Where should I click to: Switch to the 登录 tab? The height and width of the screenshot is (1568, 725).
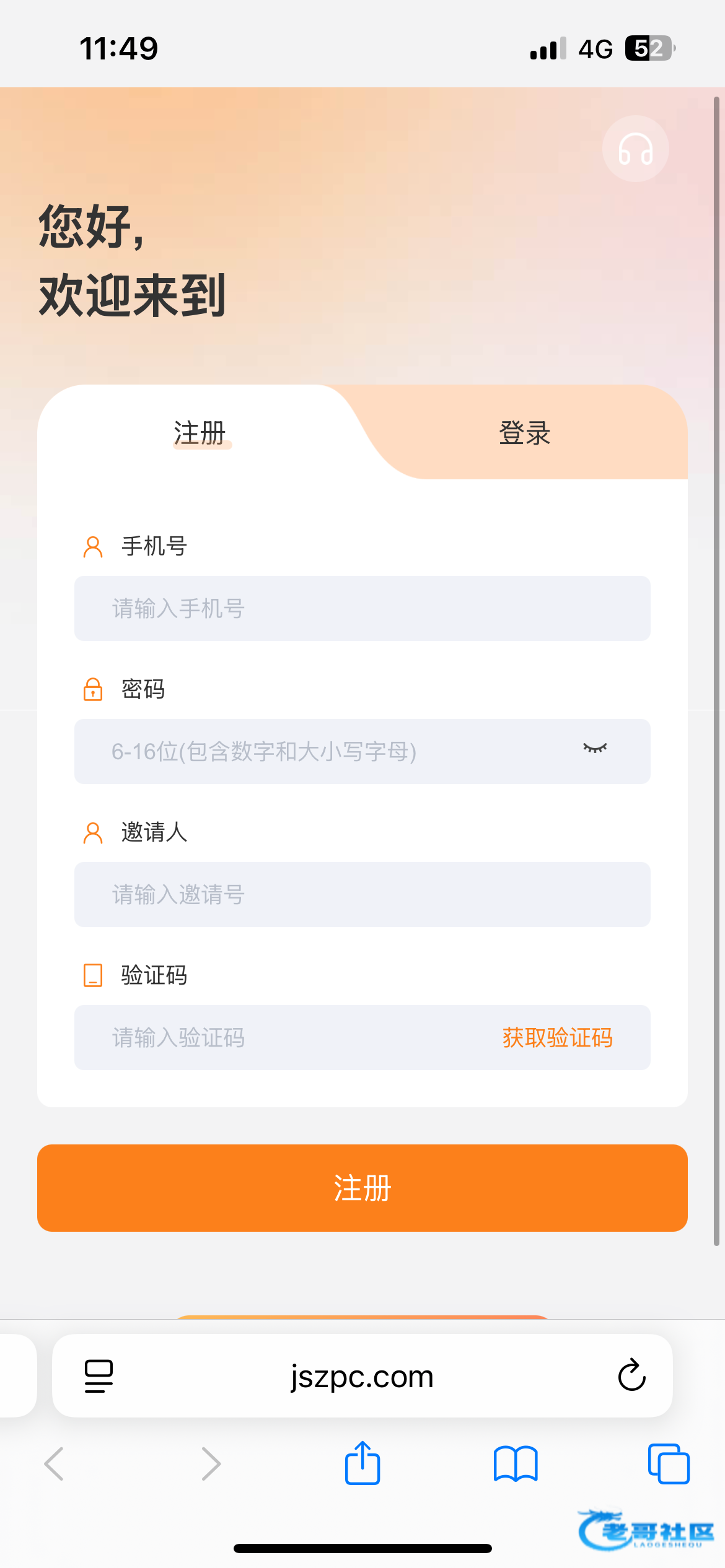click(x=524, y=433)
